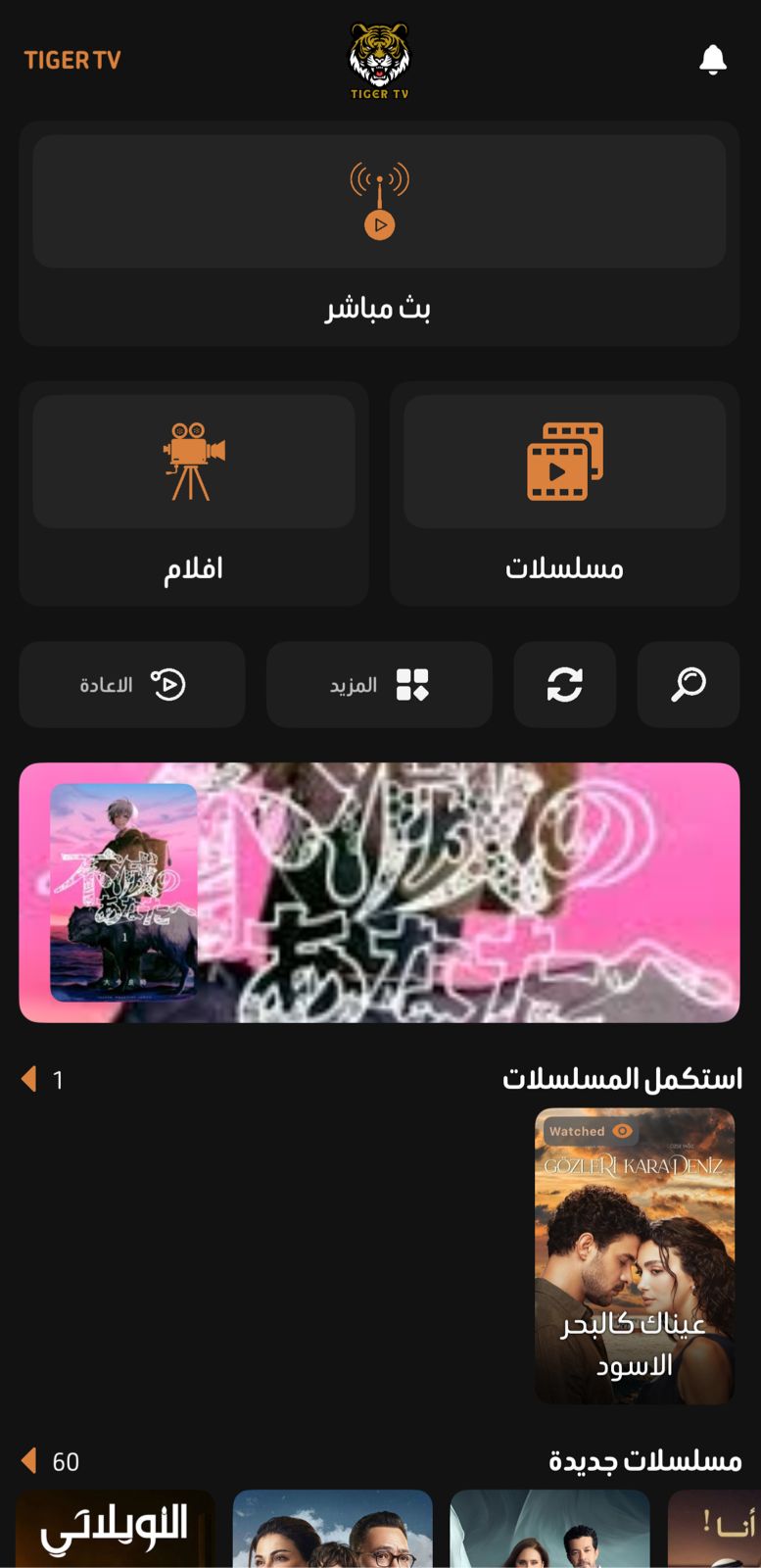Expand the استكمل المسلسلات list via its arrow
The height and width of the screenshot is (1568, 761).
click(x=29, y=1079)
